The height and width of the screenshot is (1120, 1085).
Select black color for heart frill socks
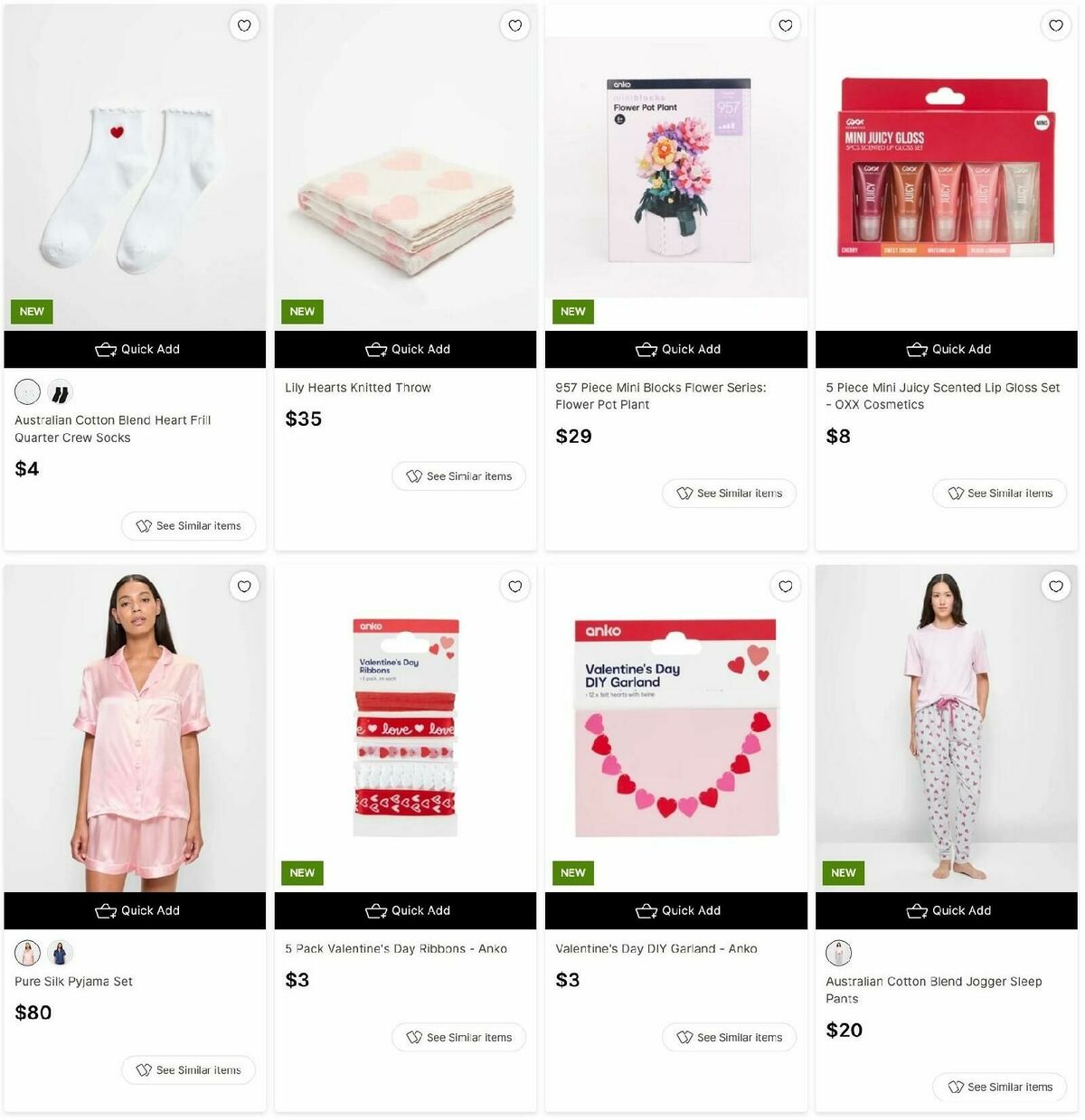pos(60,393)
